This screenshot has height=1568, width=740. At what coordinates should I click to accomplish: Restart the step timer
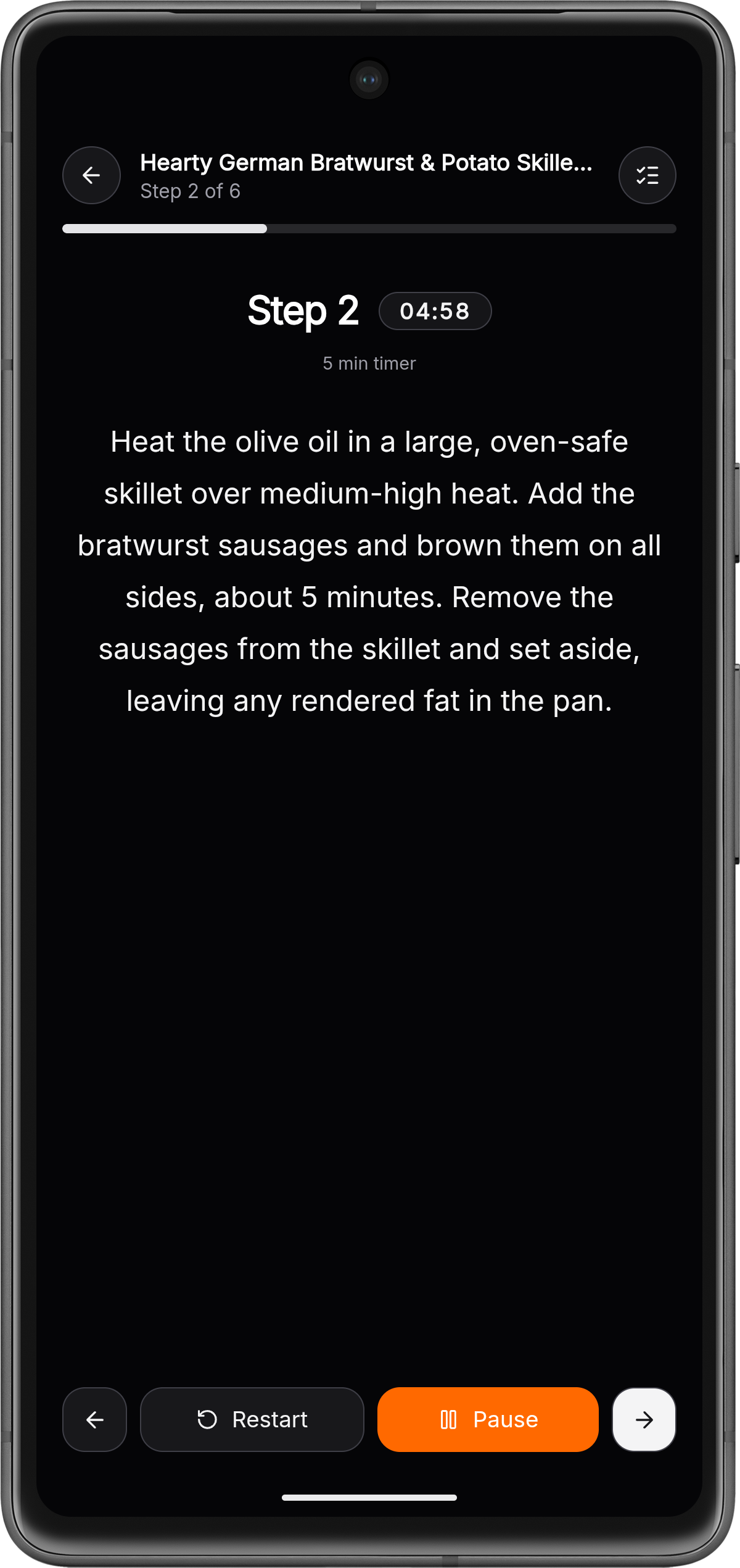point(252,1419)
